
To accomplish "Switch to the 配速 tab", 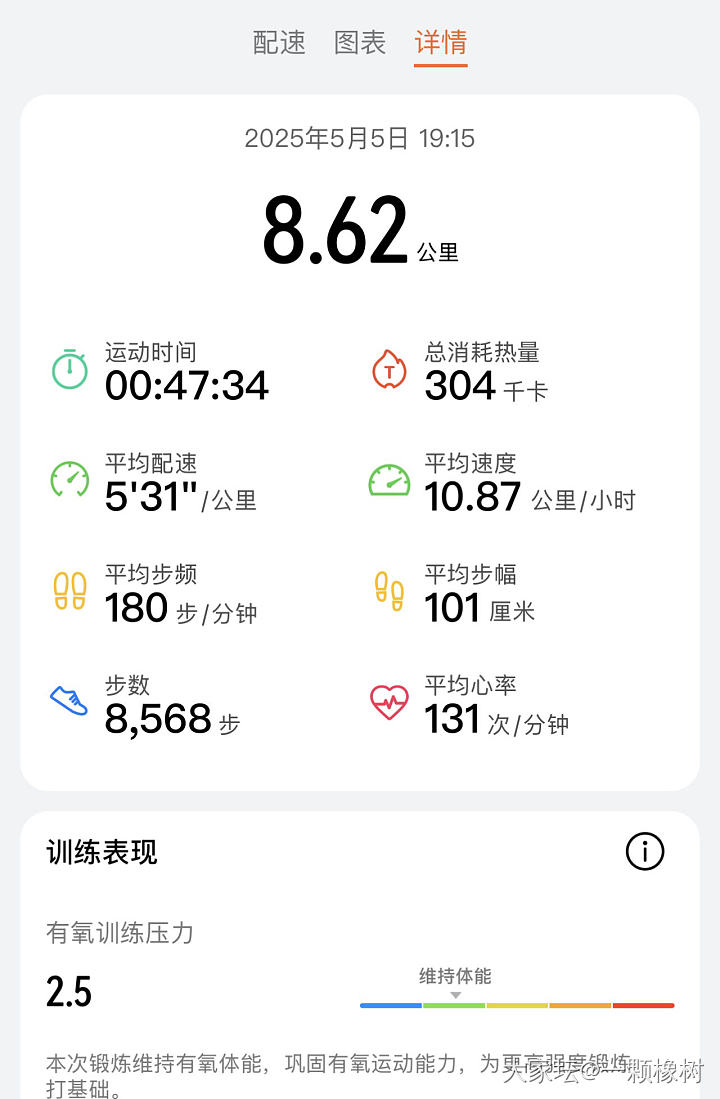I will 279,42.
